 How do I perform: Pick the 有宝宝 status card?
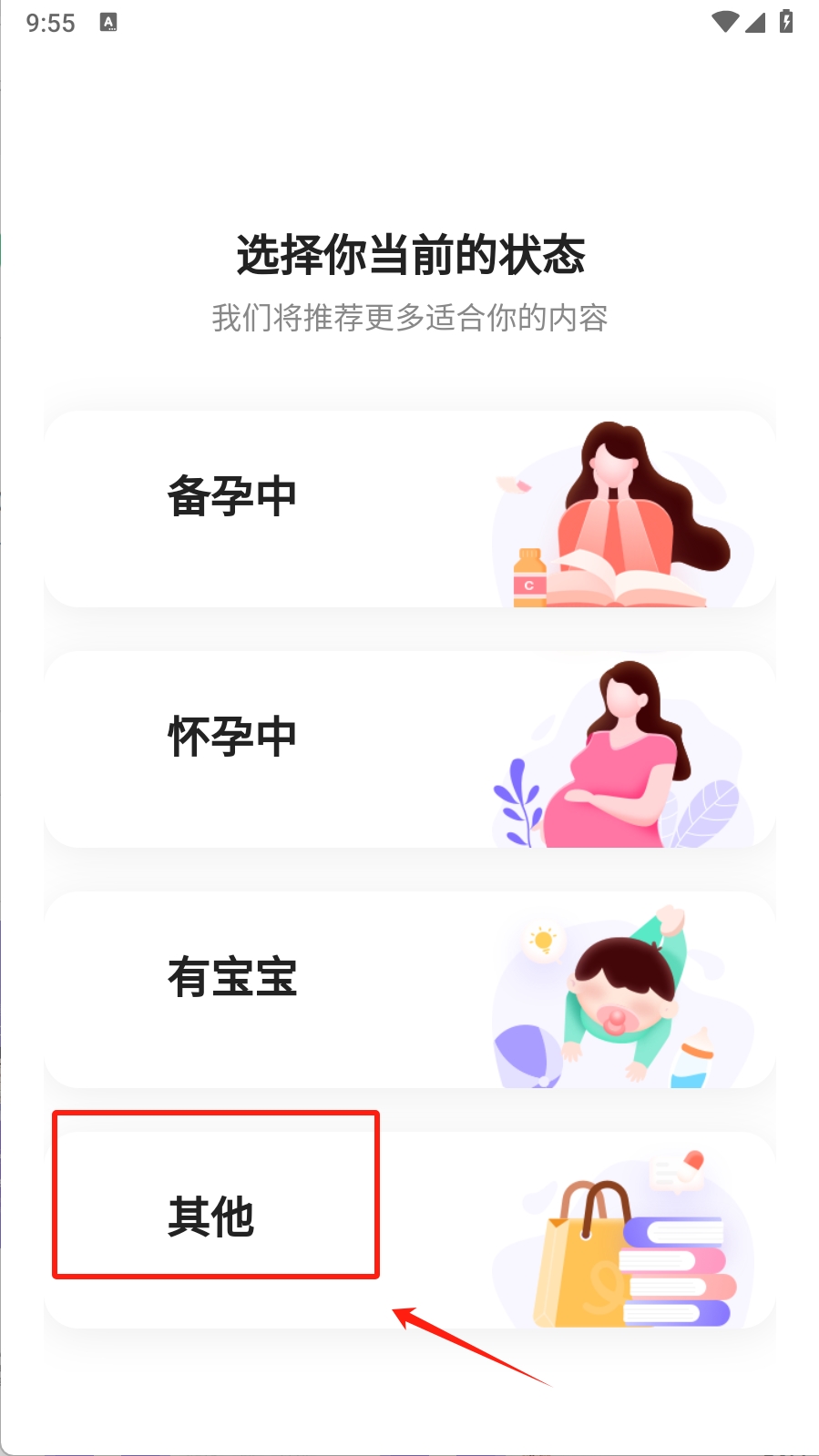(409, 989)
